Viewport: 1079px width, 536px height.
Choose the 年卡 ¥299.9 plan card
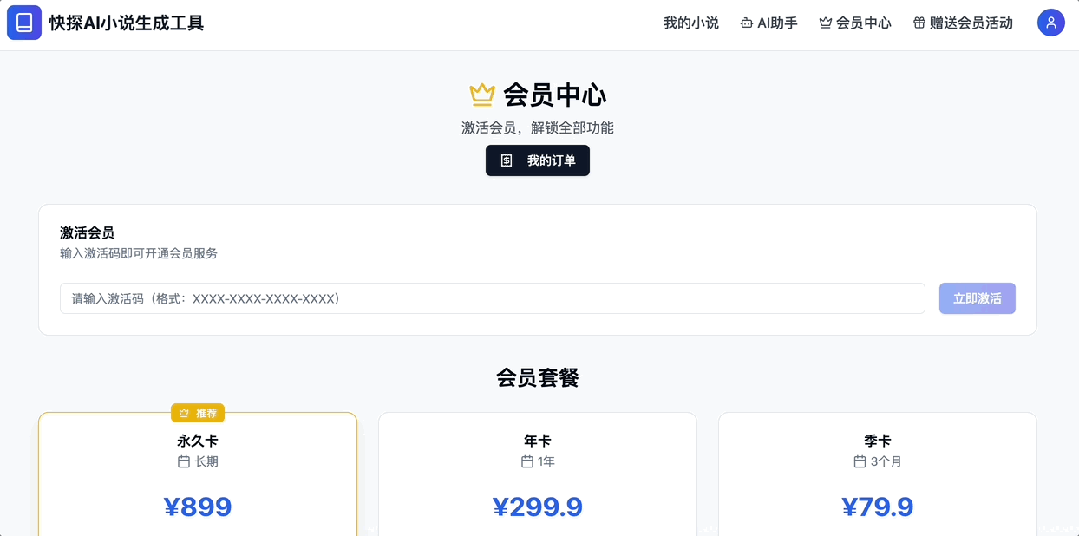pos(537,475)
